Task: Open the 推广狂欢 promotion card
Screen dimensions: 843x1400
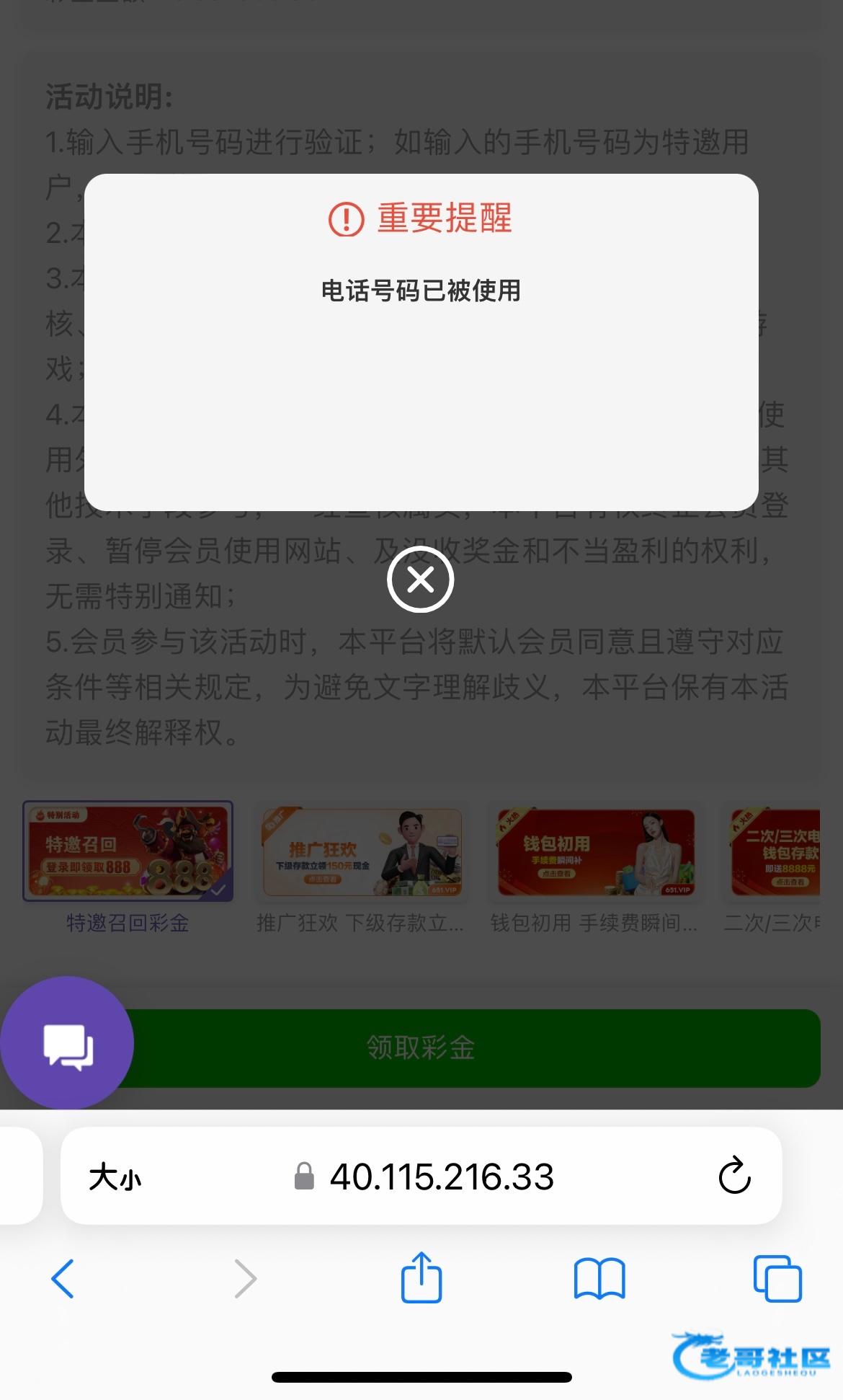Action: 362,868
